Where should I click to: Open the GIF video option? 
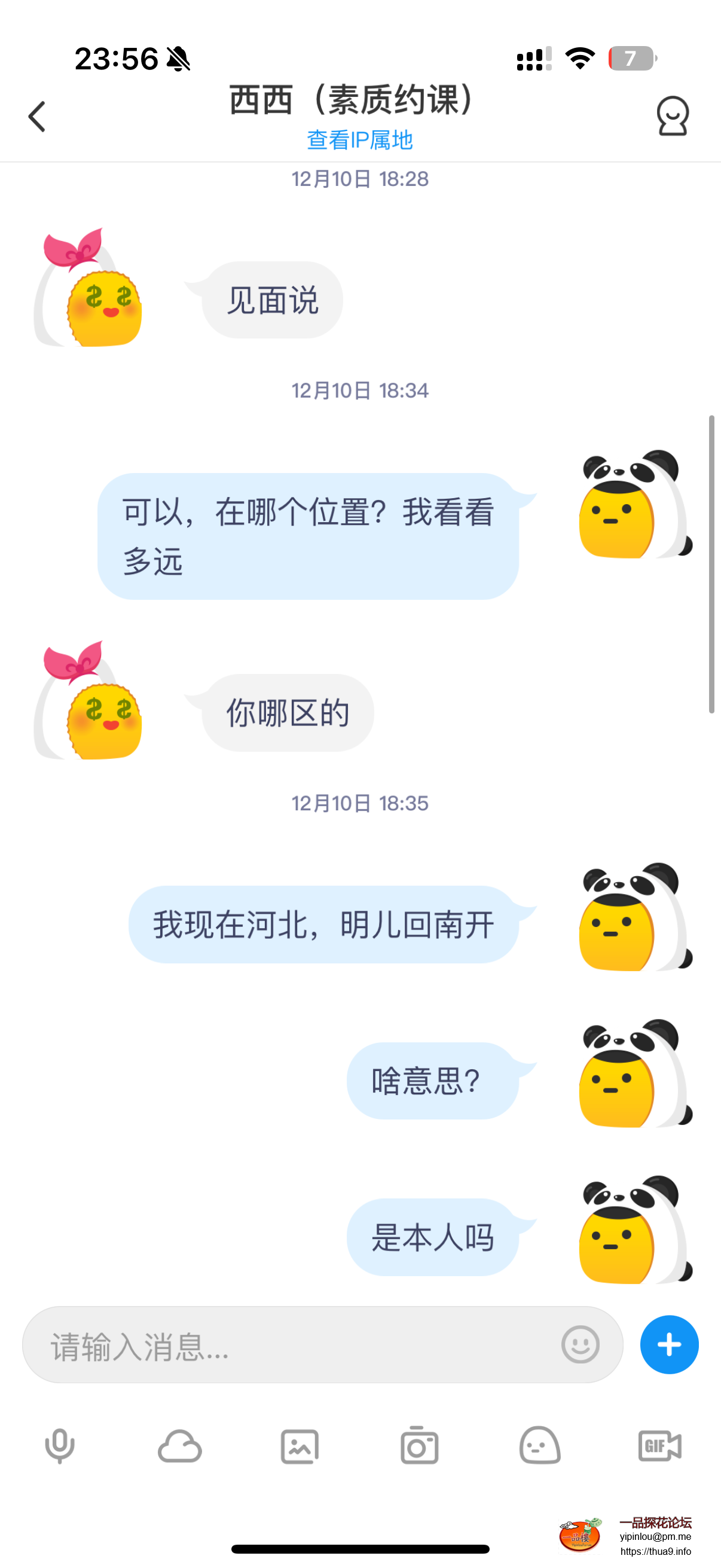(x=659, y=1445)
